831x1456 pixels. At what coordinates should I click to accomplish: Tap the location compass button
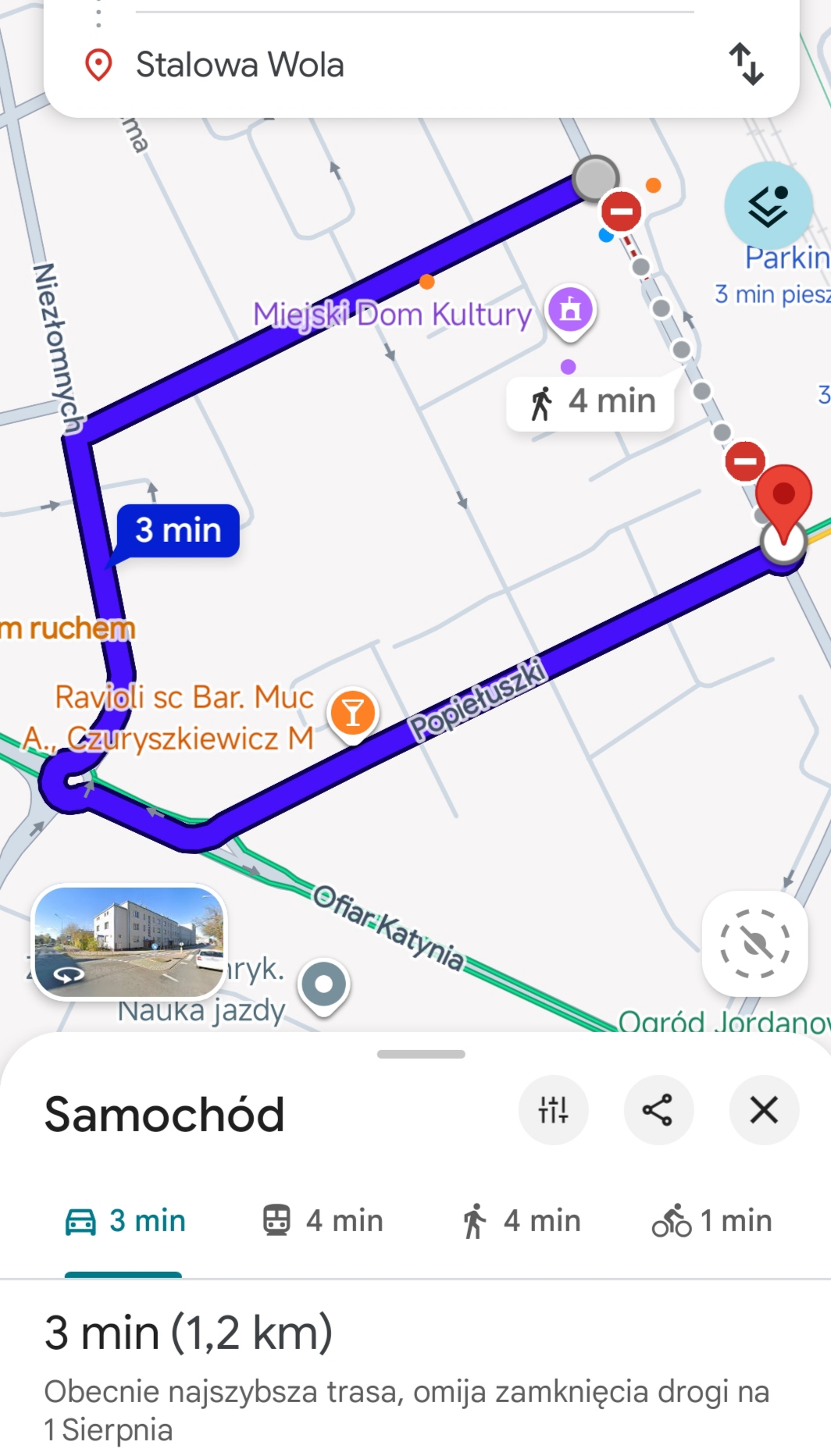tap(754, 943)
